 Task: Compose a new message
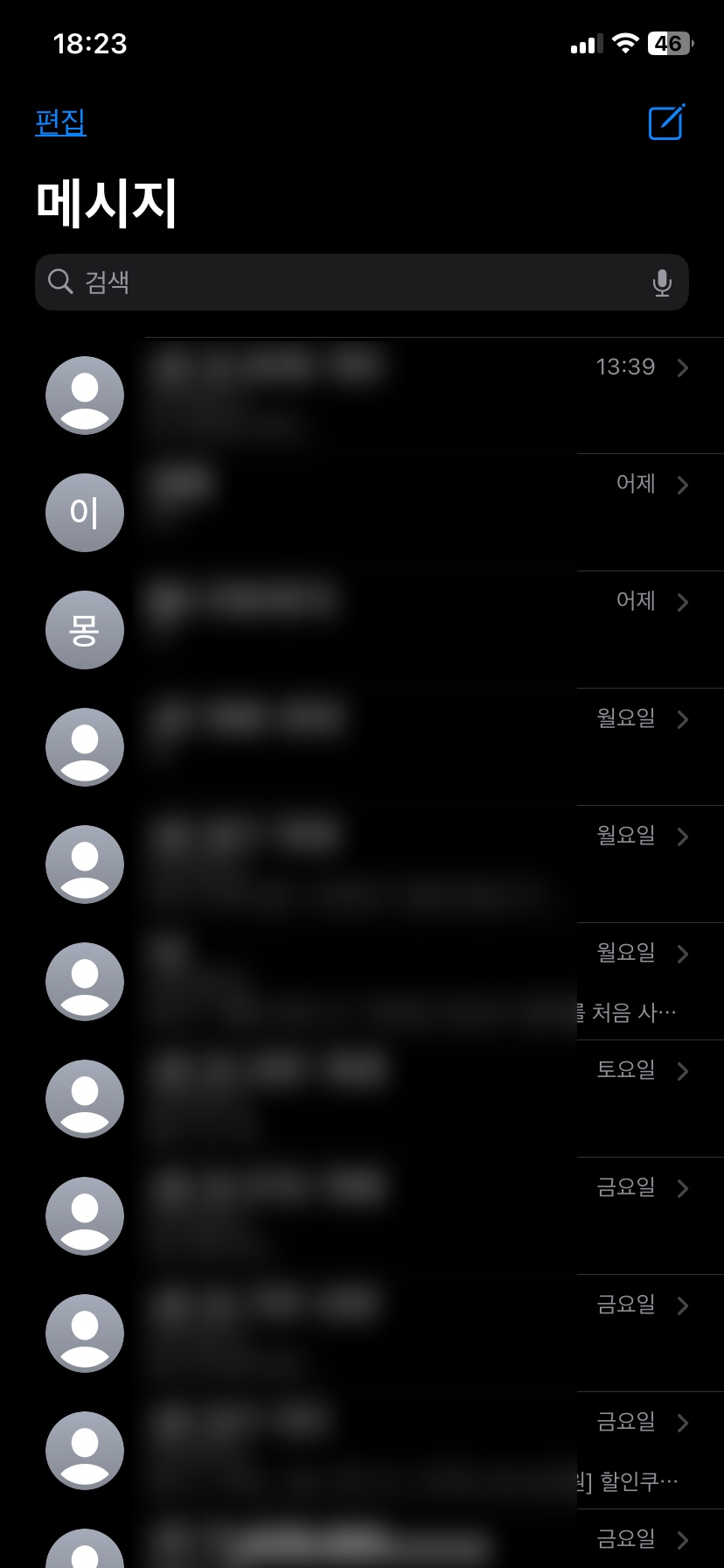[x=666, y=122]
